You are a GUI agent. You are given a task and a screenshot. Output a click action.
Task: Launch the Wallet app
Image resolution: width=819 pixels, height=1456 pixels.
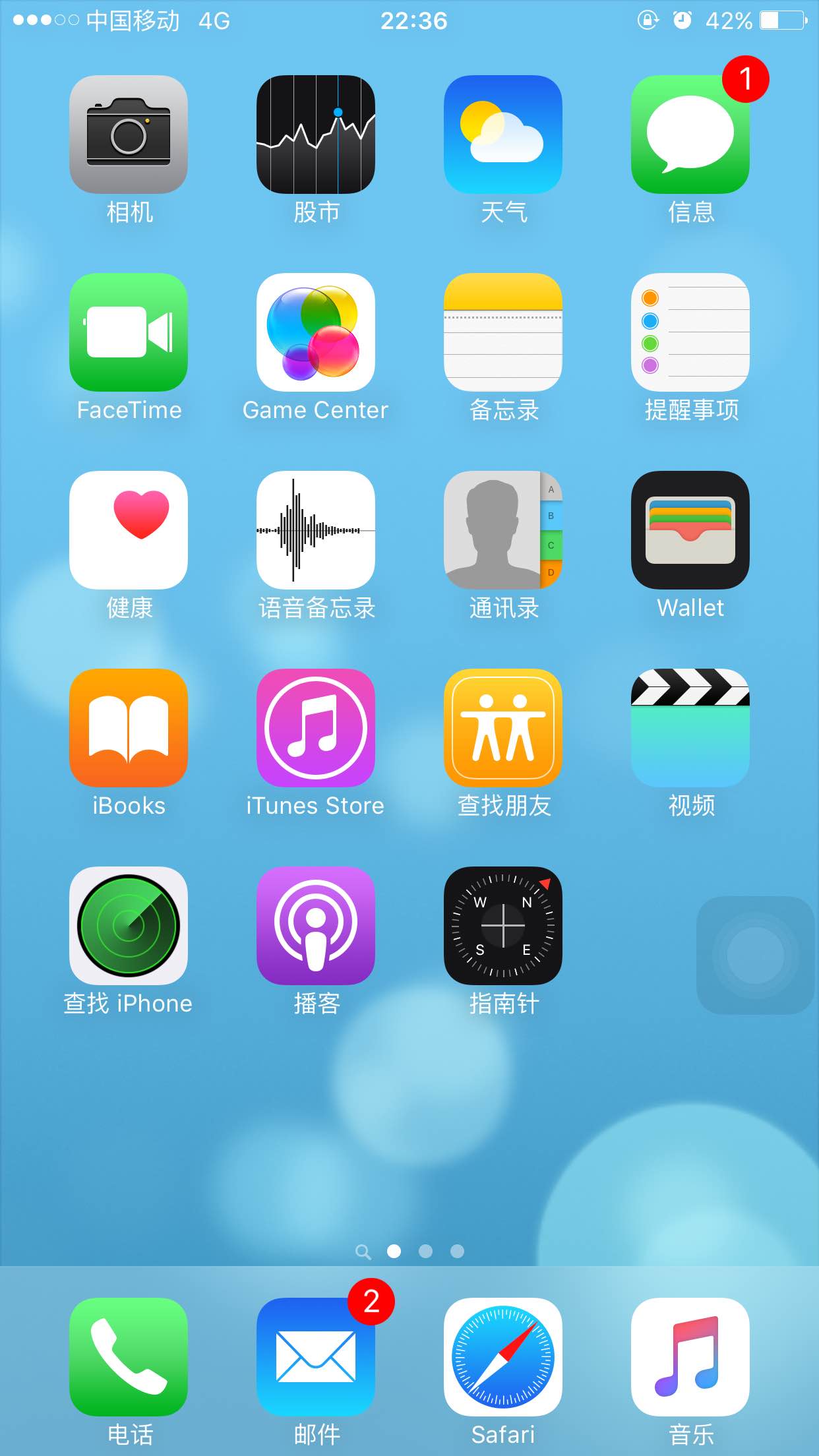690,530
